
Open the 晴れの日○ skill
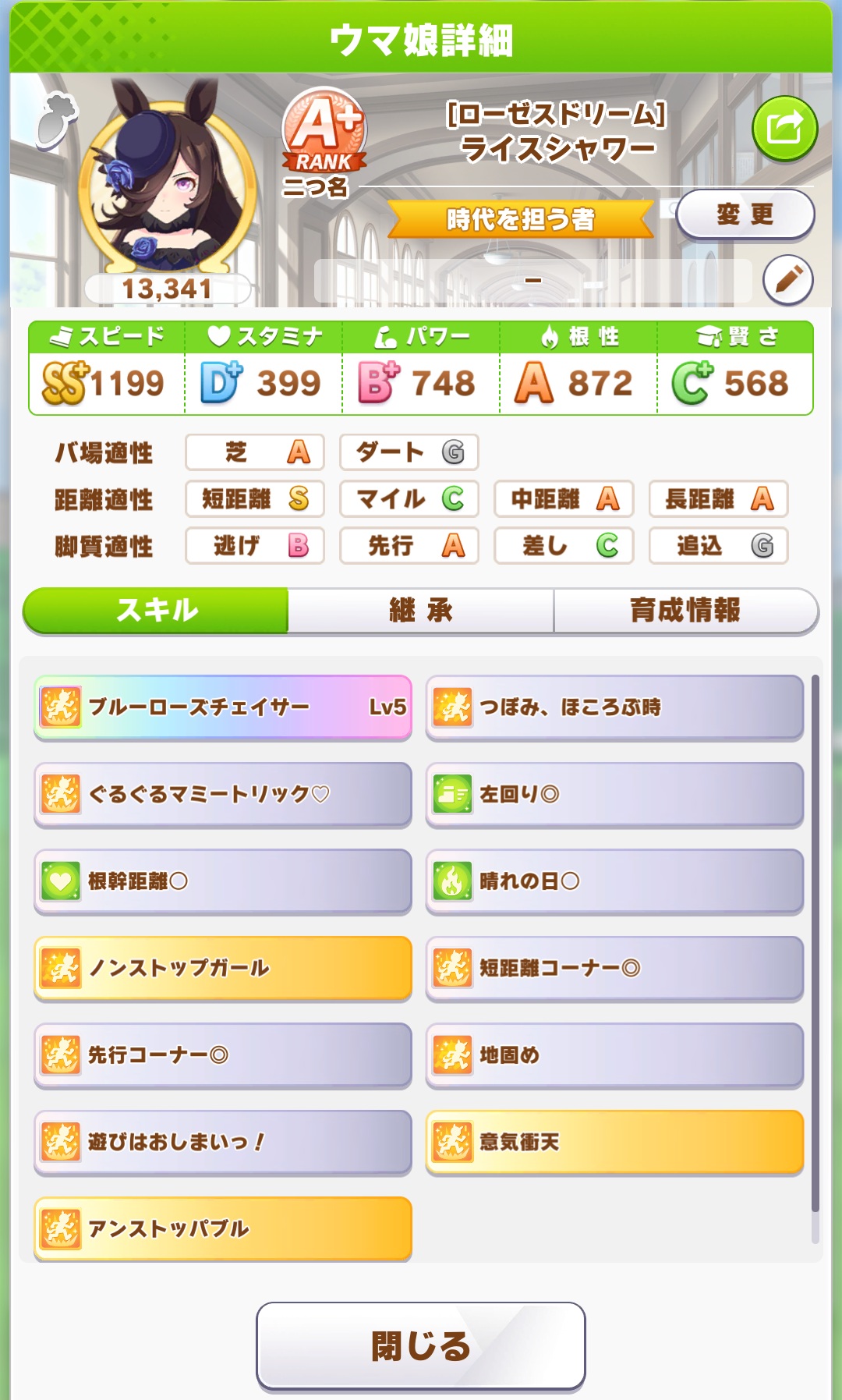614,881
